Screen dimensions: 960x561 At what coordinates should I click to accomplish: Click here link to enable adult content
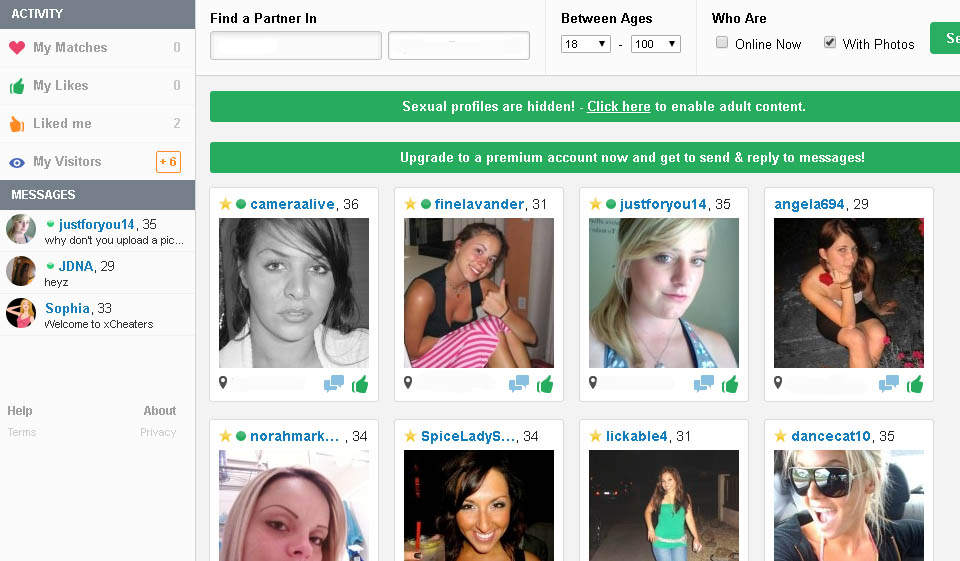tap(618, 106)
